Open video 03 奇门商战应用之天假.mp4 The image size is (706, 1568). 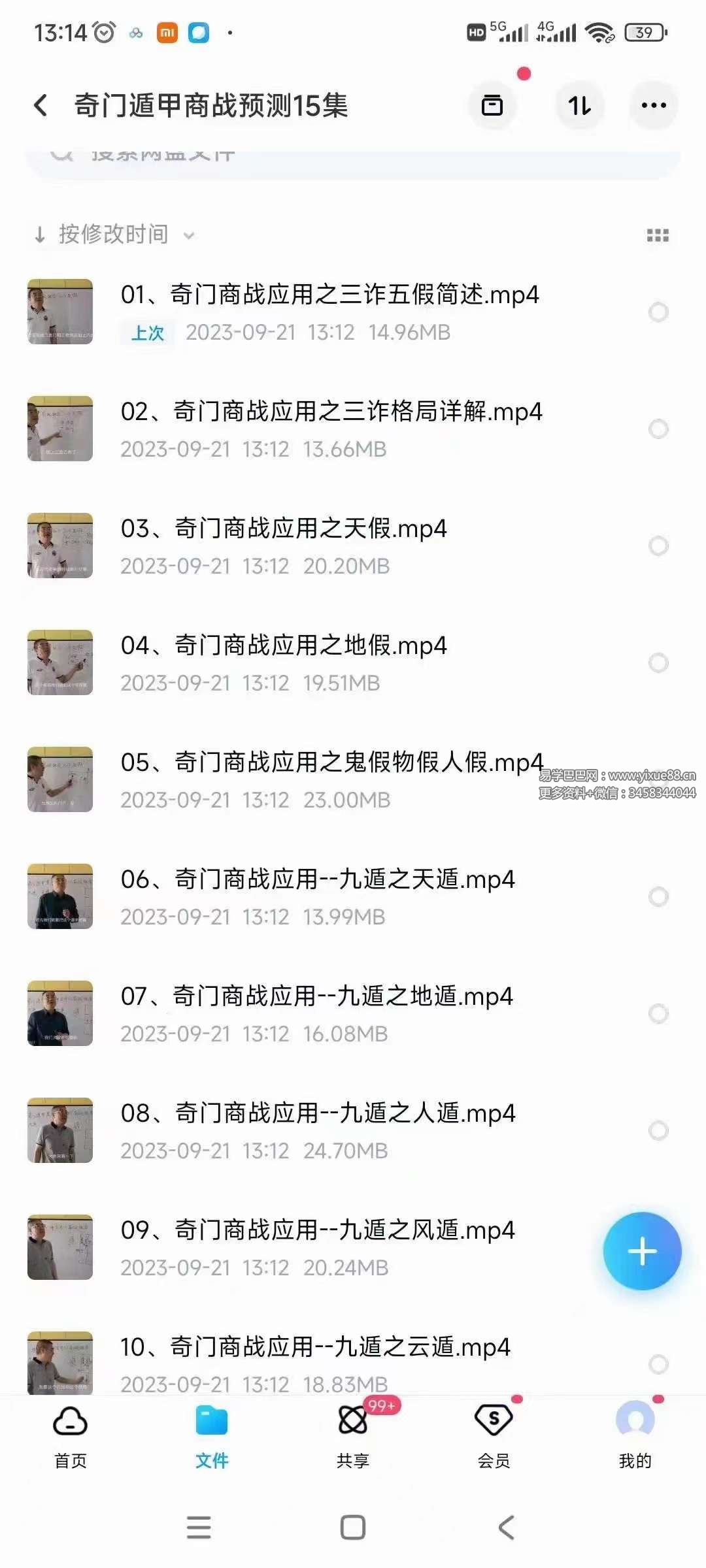point(284,529)
